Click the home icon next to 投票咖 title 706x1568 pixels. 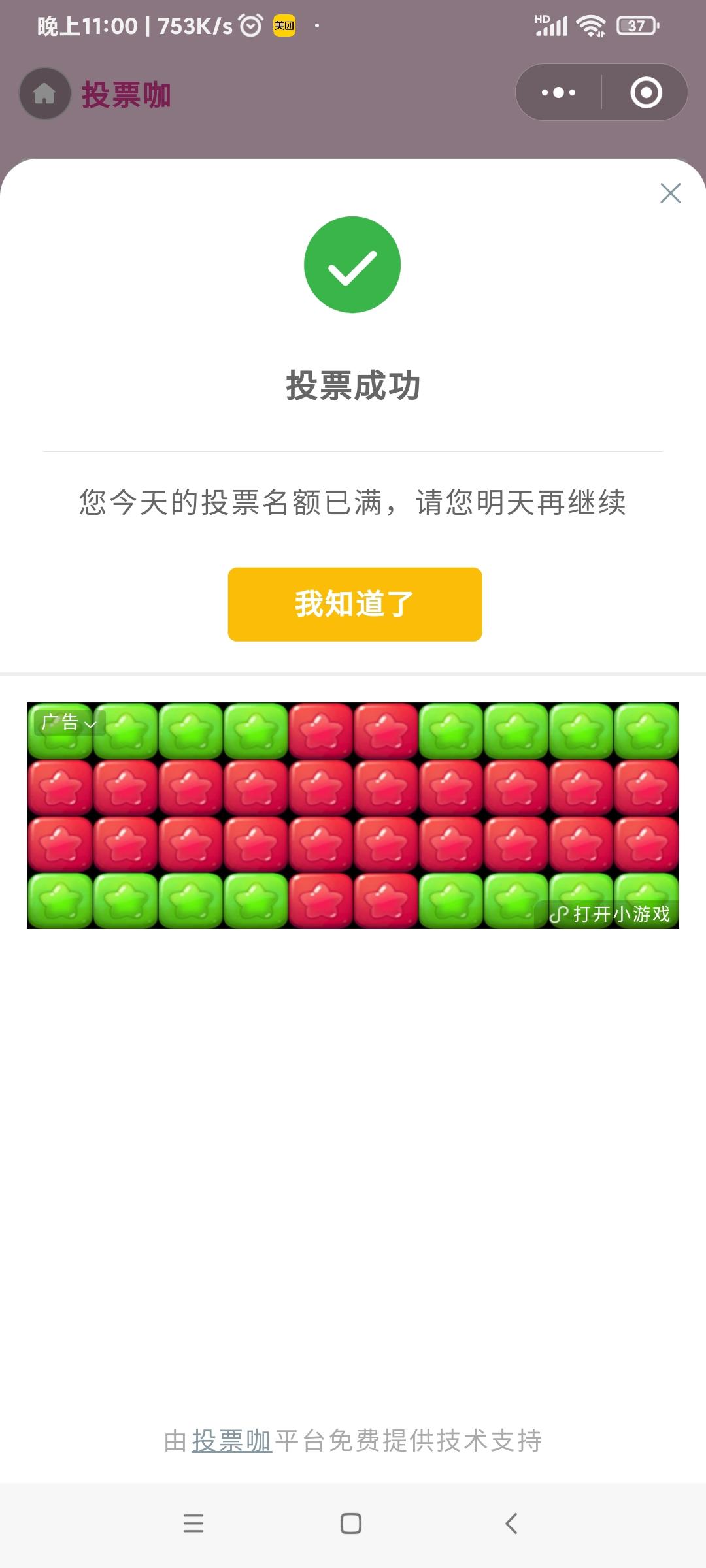44,93
